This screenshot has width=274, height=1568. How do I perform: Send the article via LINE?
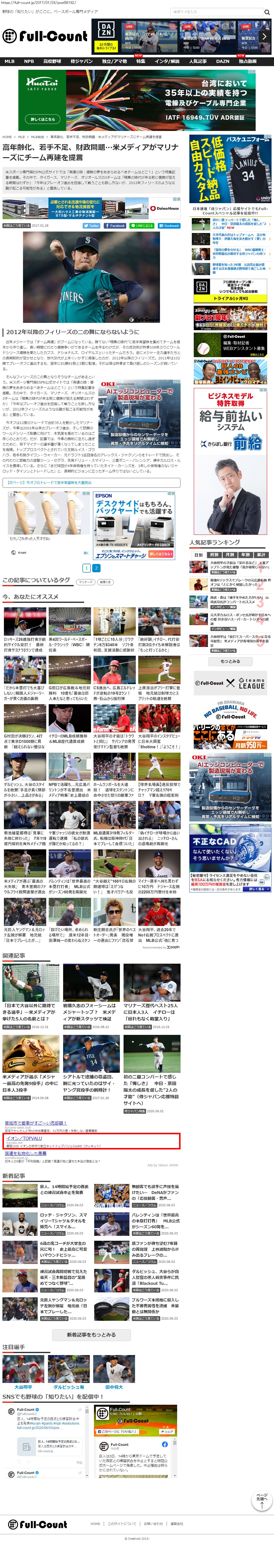(x=142, y=225)
